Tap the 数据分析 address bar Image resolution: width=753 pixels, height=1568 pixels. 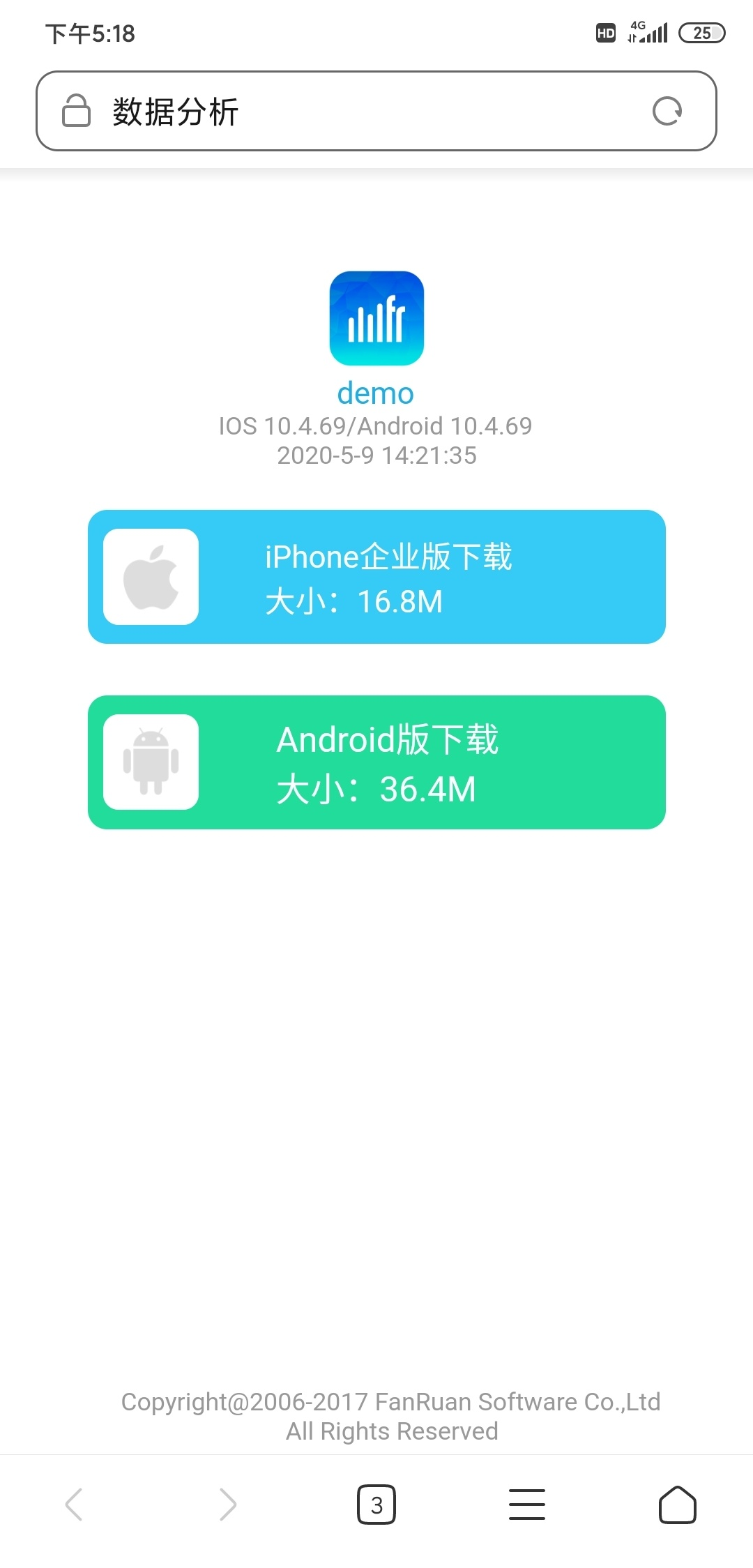click(x=349, y=112)
